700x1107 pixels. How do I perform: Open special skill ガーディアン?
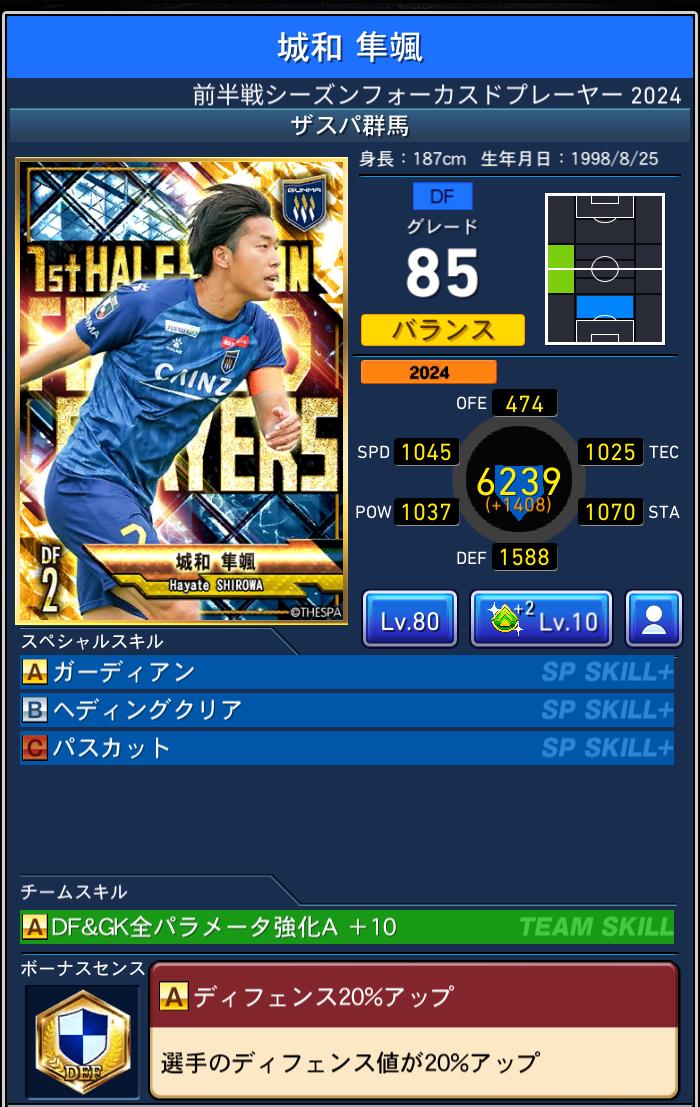tap(346, 672)
